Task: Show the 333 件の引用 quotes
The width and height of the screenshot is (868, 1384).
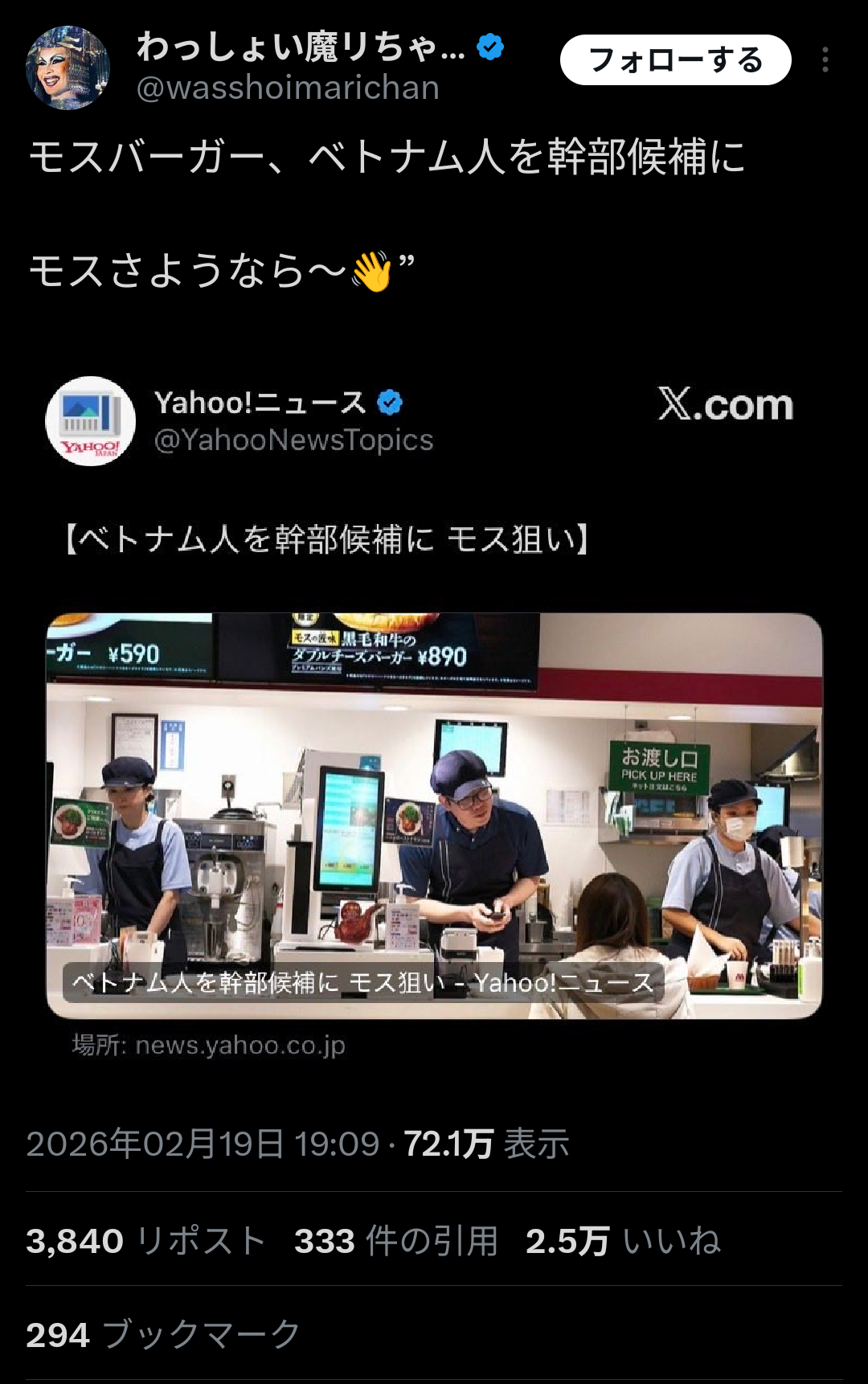Action: [x=395, y=1241]
